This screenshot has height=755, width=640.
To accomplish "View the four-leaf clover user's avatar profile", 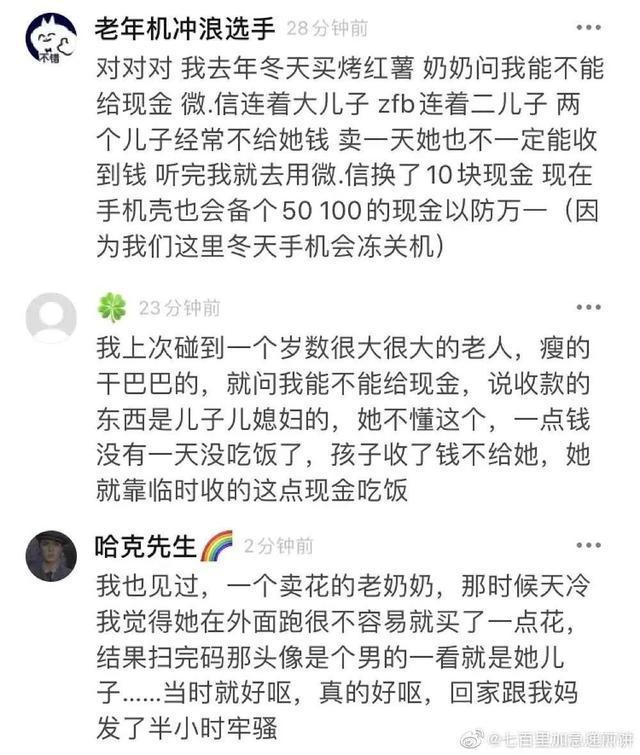I will tap(50, 318).
